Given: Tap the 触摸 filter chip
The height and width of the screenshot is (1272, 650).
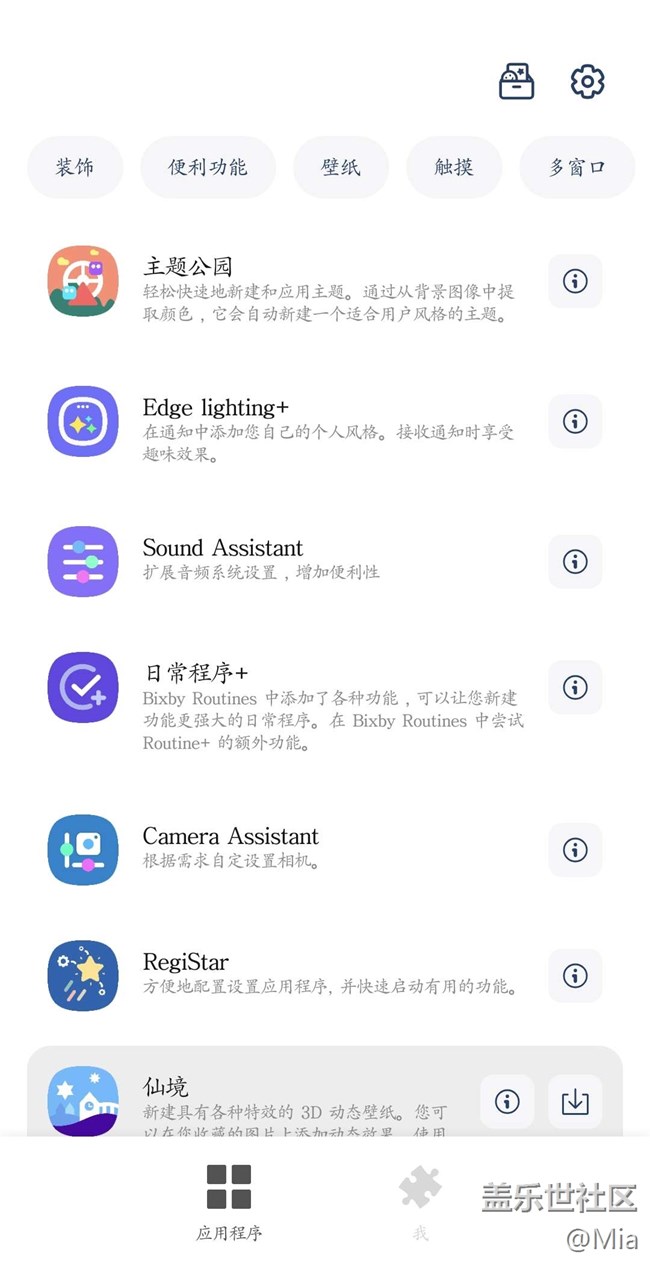Looking at the screenshot, I should coord(454,167).
